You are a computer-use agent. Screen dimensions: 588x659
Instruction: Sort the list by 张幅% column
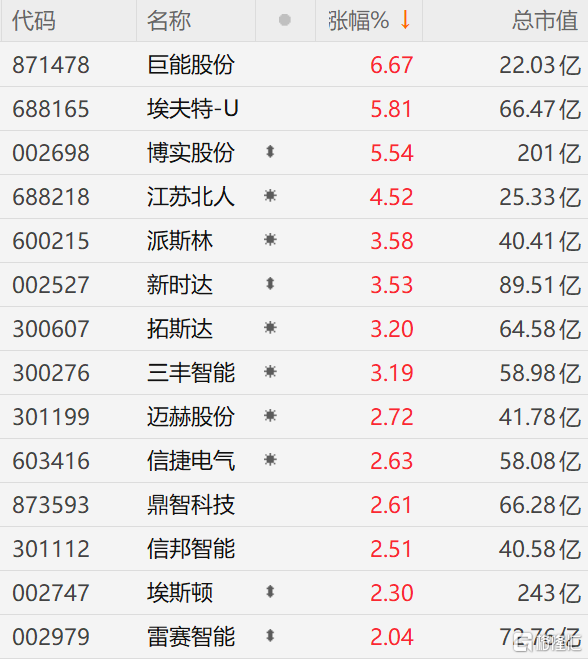[369, 21]
